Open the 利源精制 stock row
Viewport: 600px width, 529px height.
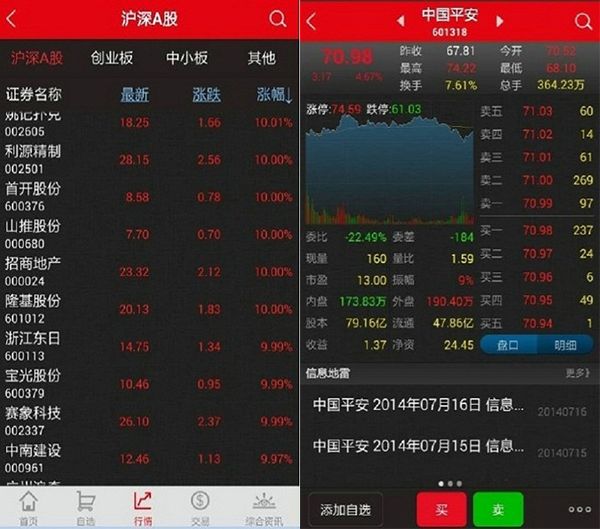click(150, 159)
